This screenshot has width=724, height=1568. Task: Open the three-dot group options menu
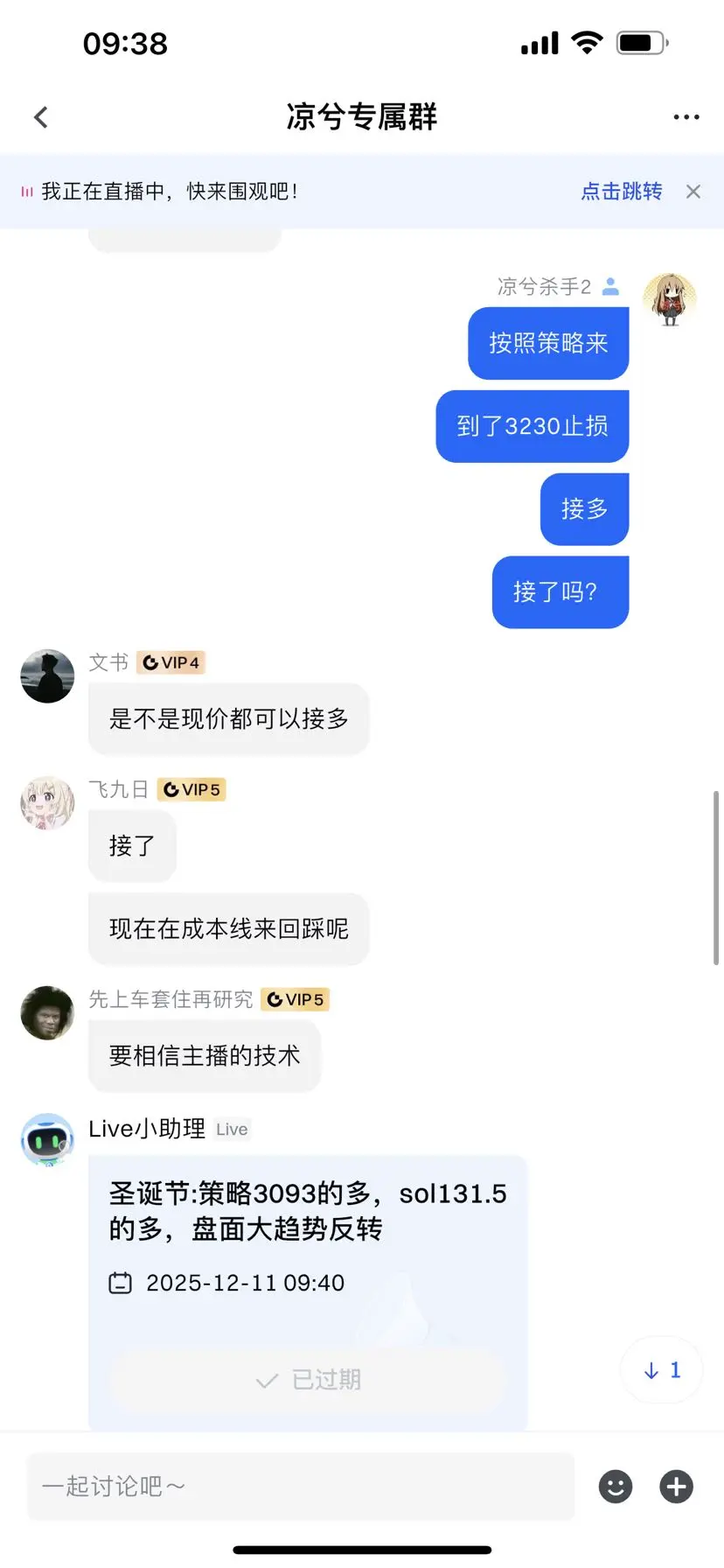tap(686, 116)
